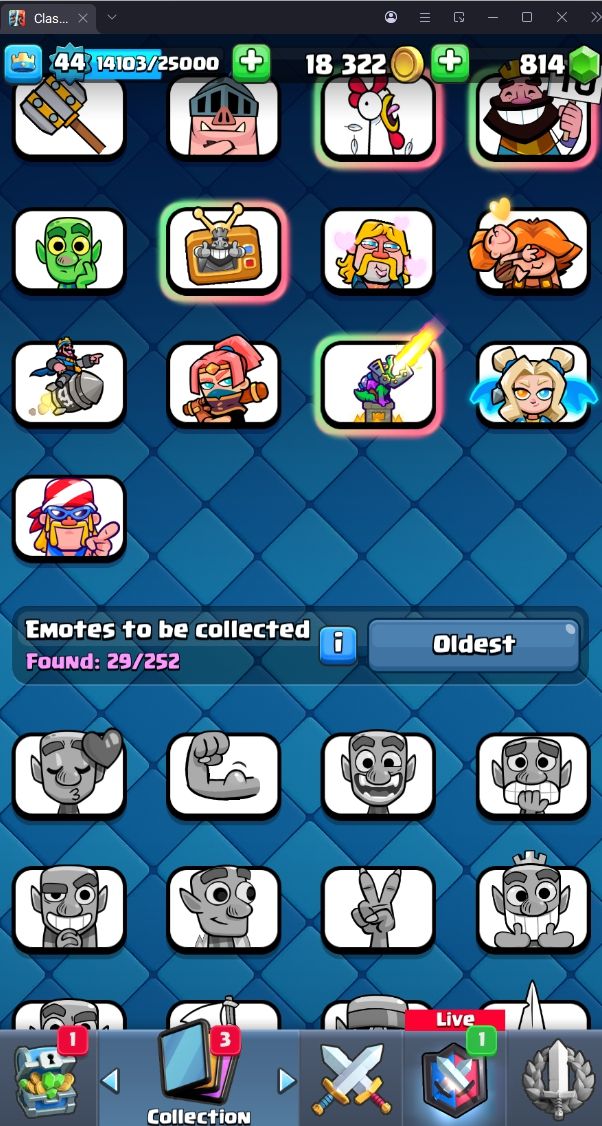
Task: Open the Live events tab
Action: coord(455,1075)
